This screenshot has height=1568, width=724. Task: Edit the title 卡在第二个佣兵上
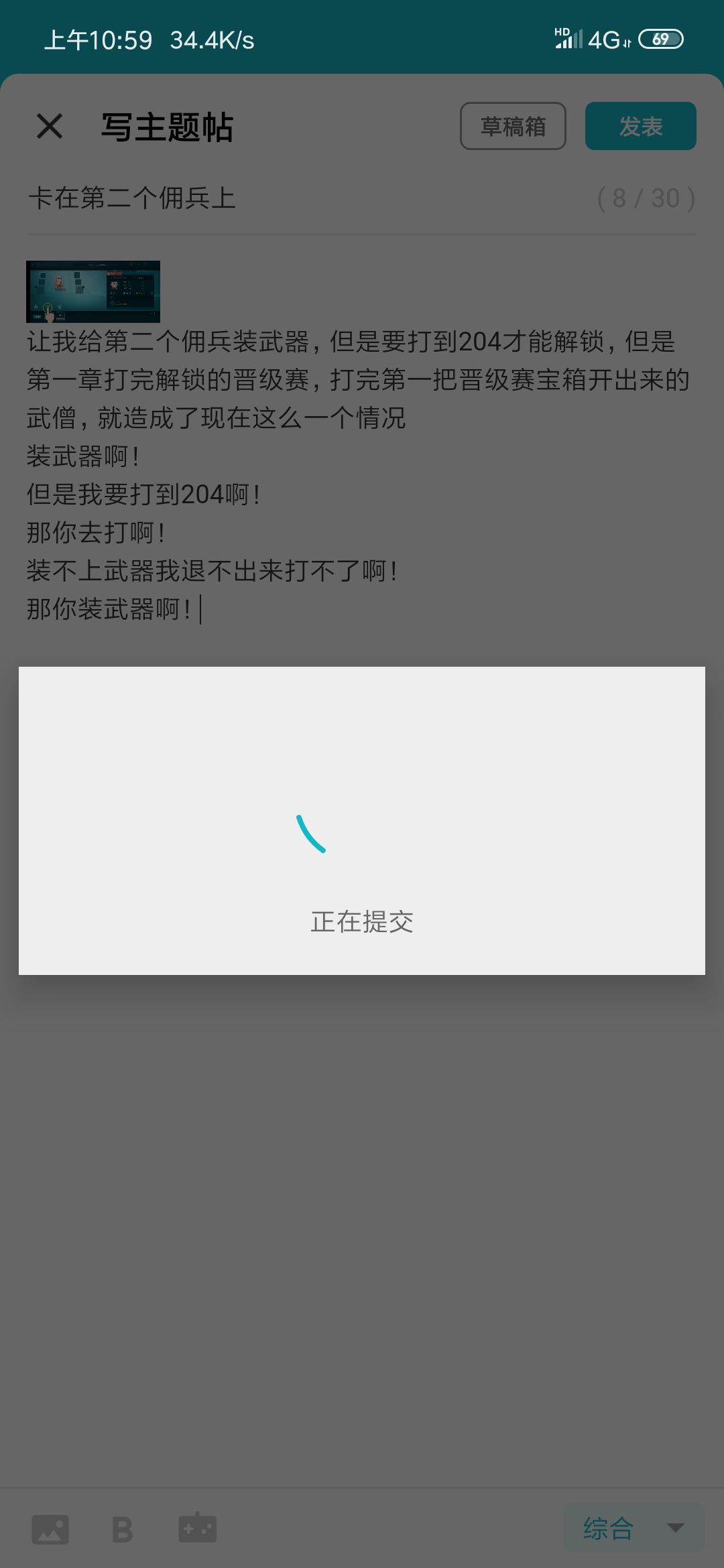(134, 198)
